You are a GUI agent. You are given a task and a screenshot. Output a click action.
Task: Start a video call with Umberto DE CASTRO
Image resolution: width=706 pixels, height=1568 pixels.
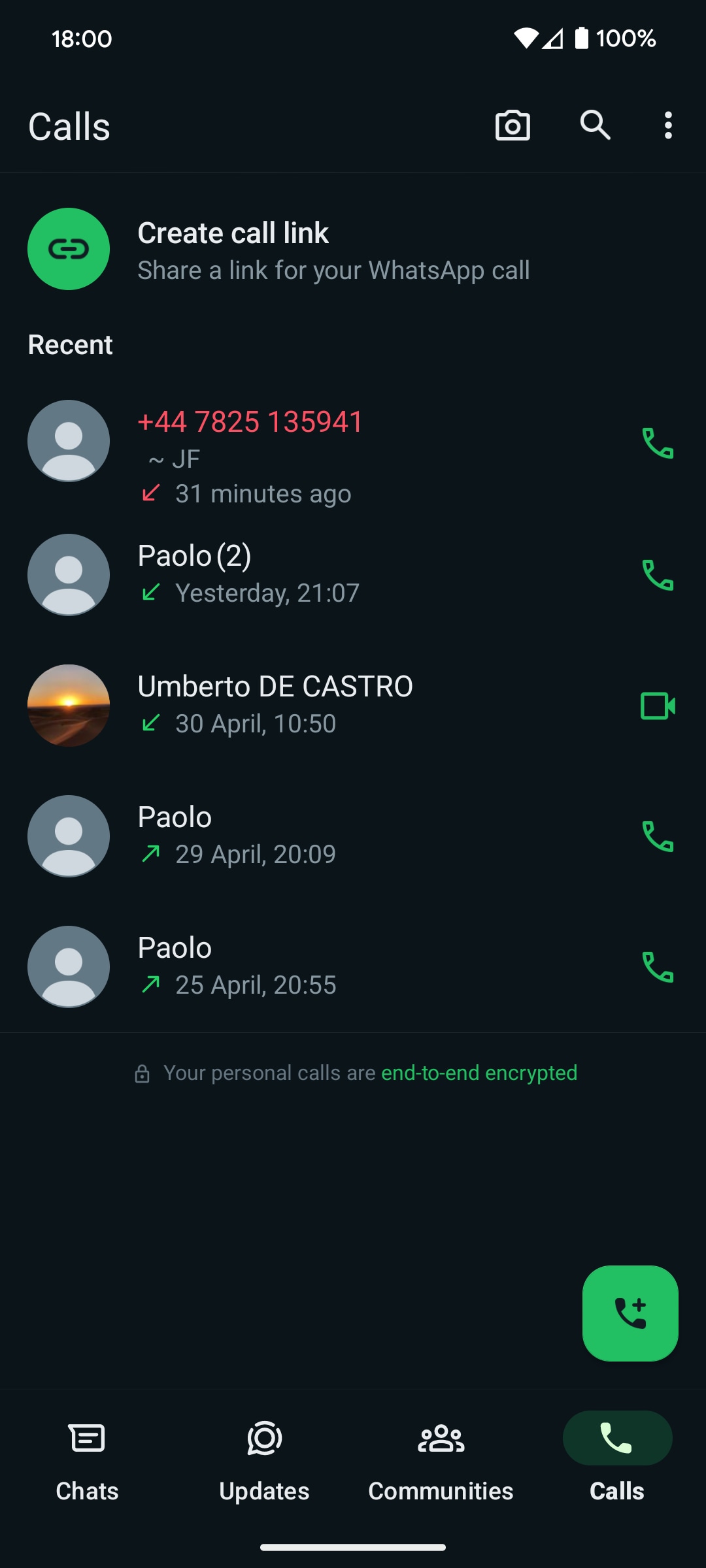point(658,706)
